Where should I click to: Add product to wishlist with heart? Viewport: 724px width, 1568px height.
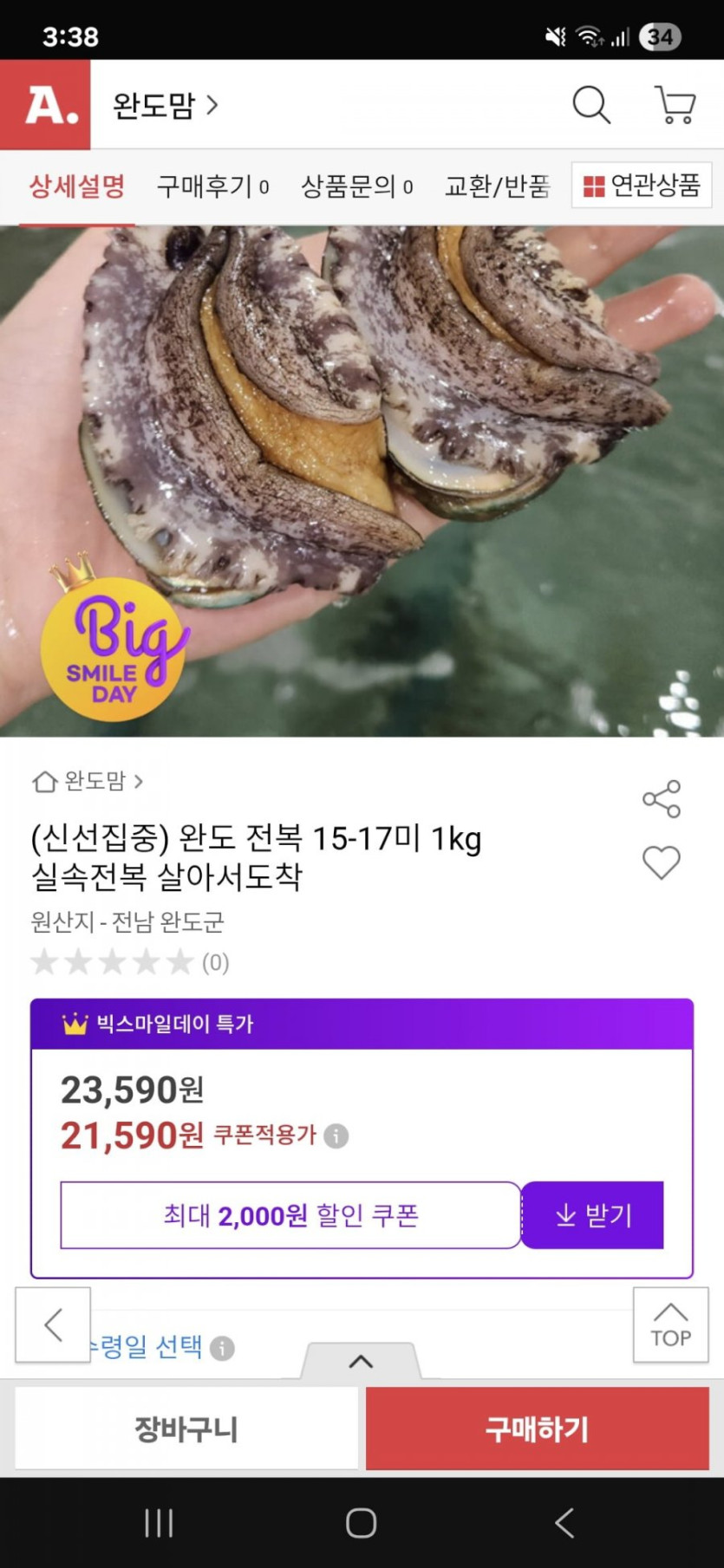662,862
